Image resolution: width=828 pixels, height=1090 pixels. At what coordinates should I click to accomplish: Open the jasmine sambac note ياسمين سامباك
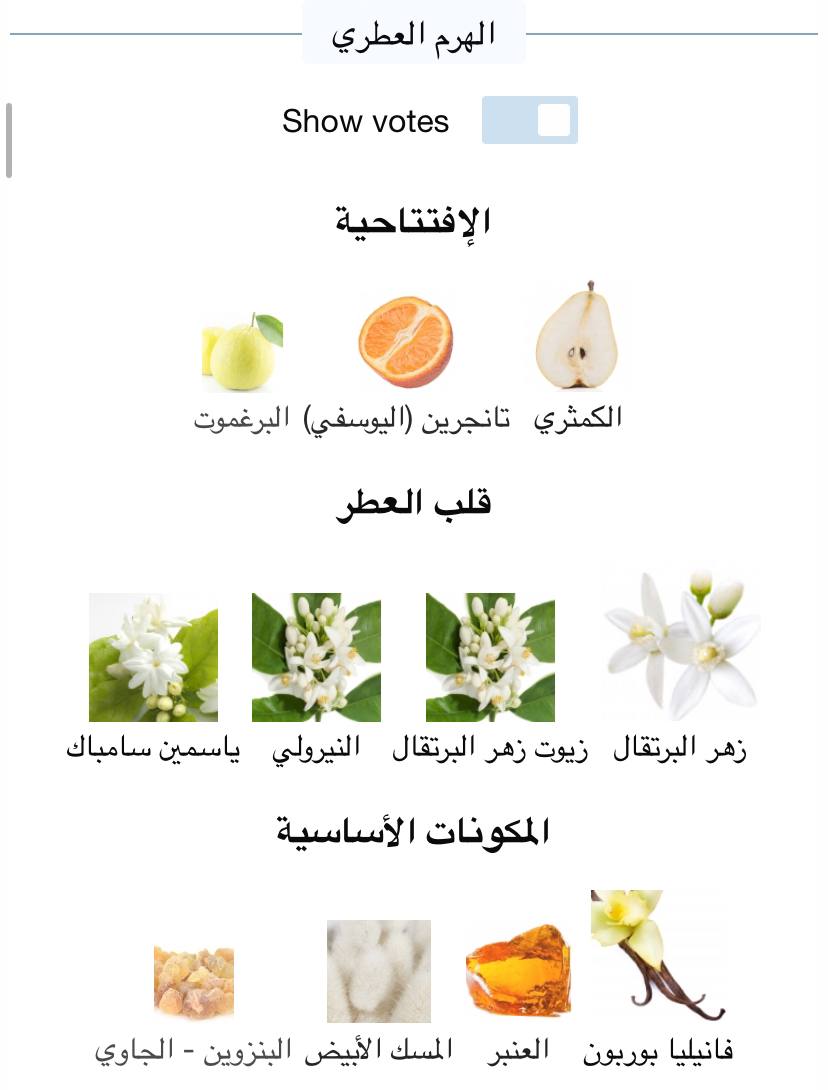click(153, 657)
